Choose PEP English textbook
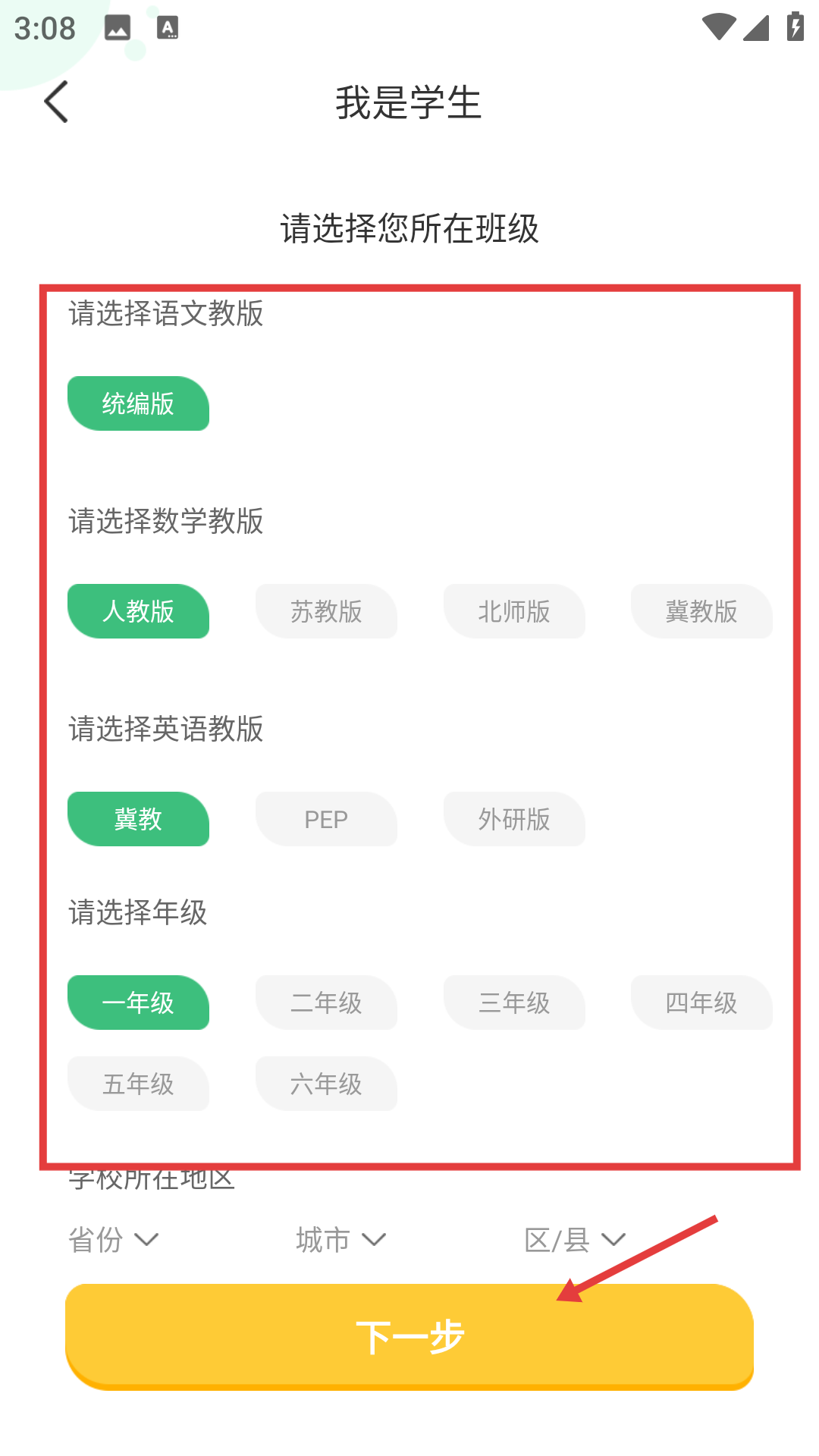The image size is (819, 1456). (326, 819)
